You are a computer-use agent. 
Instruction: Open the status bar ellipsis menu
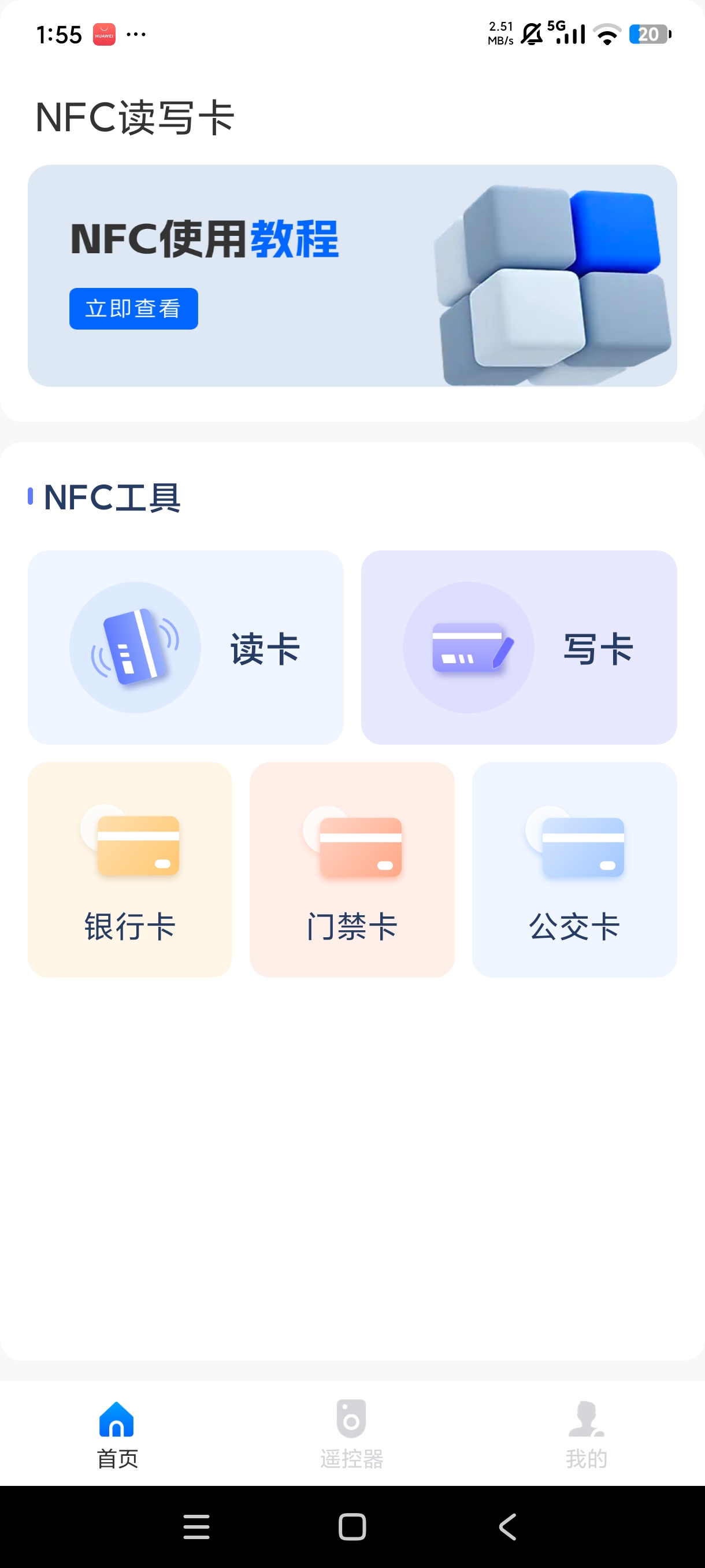point(136,34)
